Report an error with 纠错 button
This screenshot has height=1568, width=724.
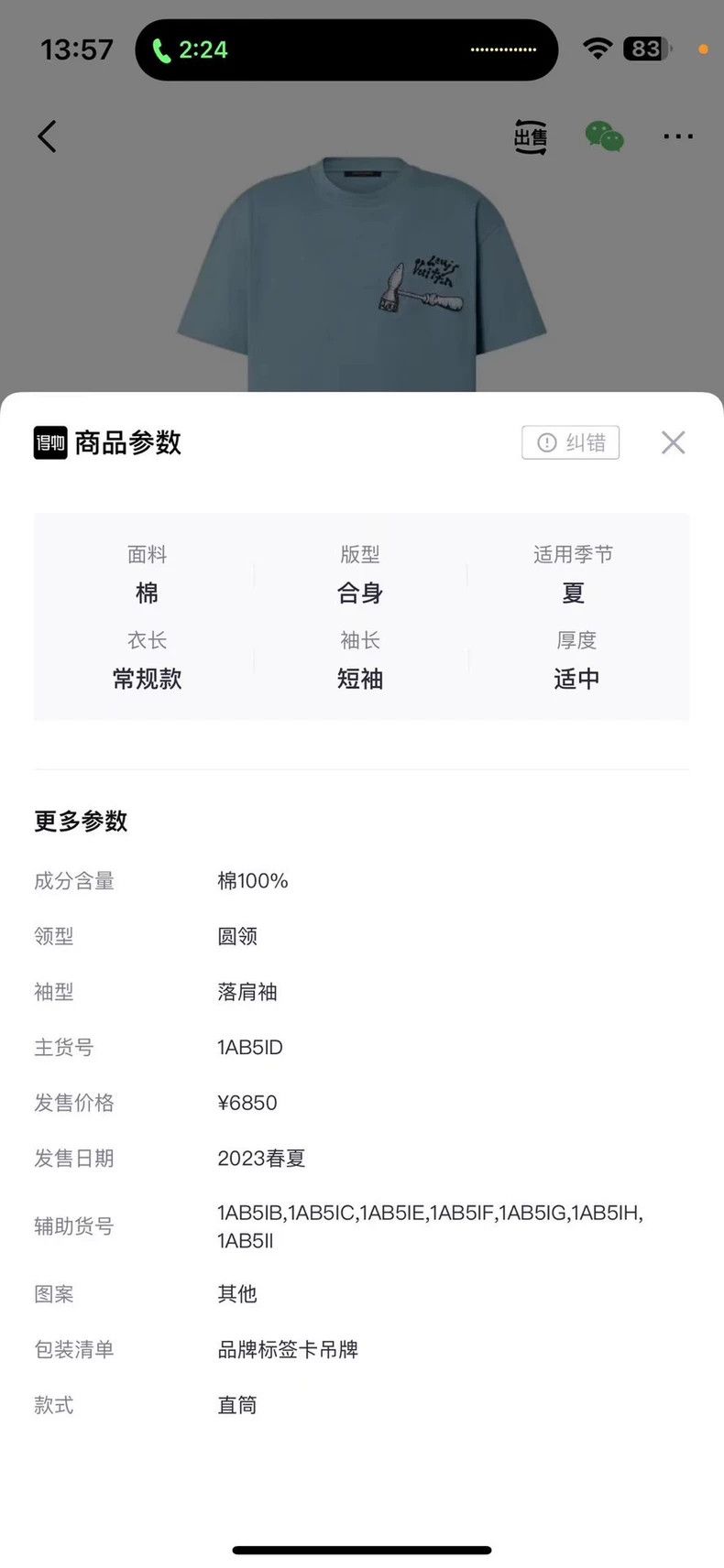[x=571, y=442]
